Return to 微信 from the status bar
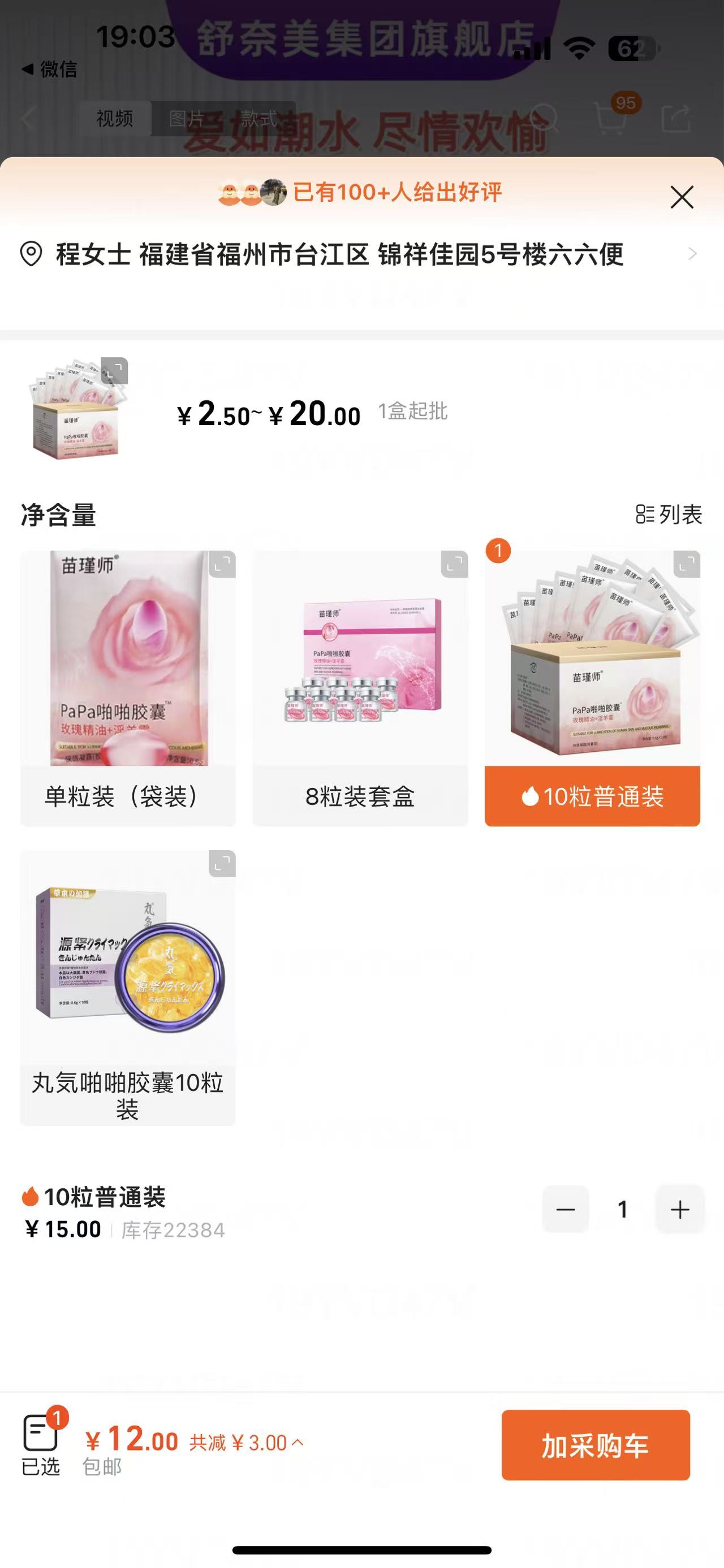Screen dimensions: 724x1568 (x=50, y=70)
